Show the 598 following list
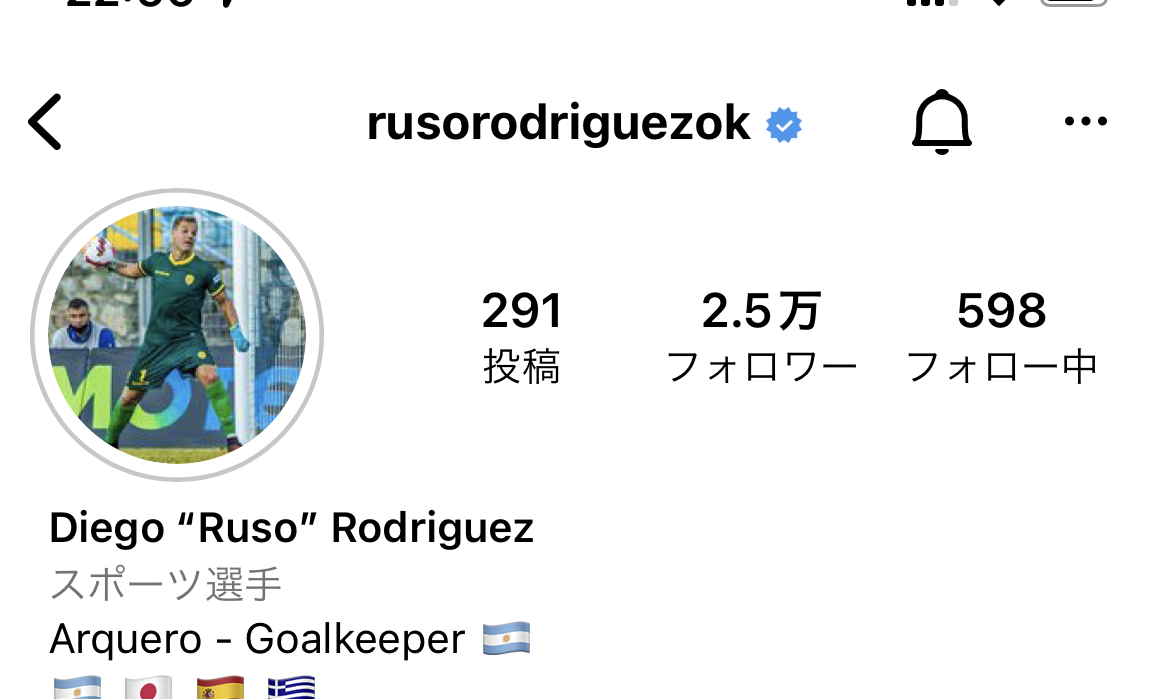 click(x=1001, y=337)
